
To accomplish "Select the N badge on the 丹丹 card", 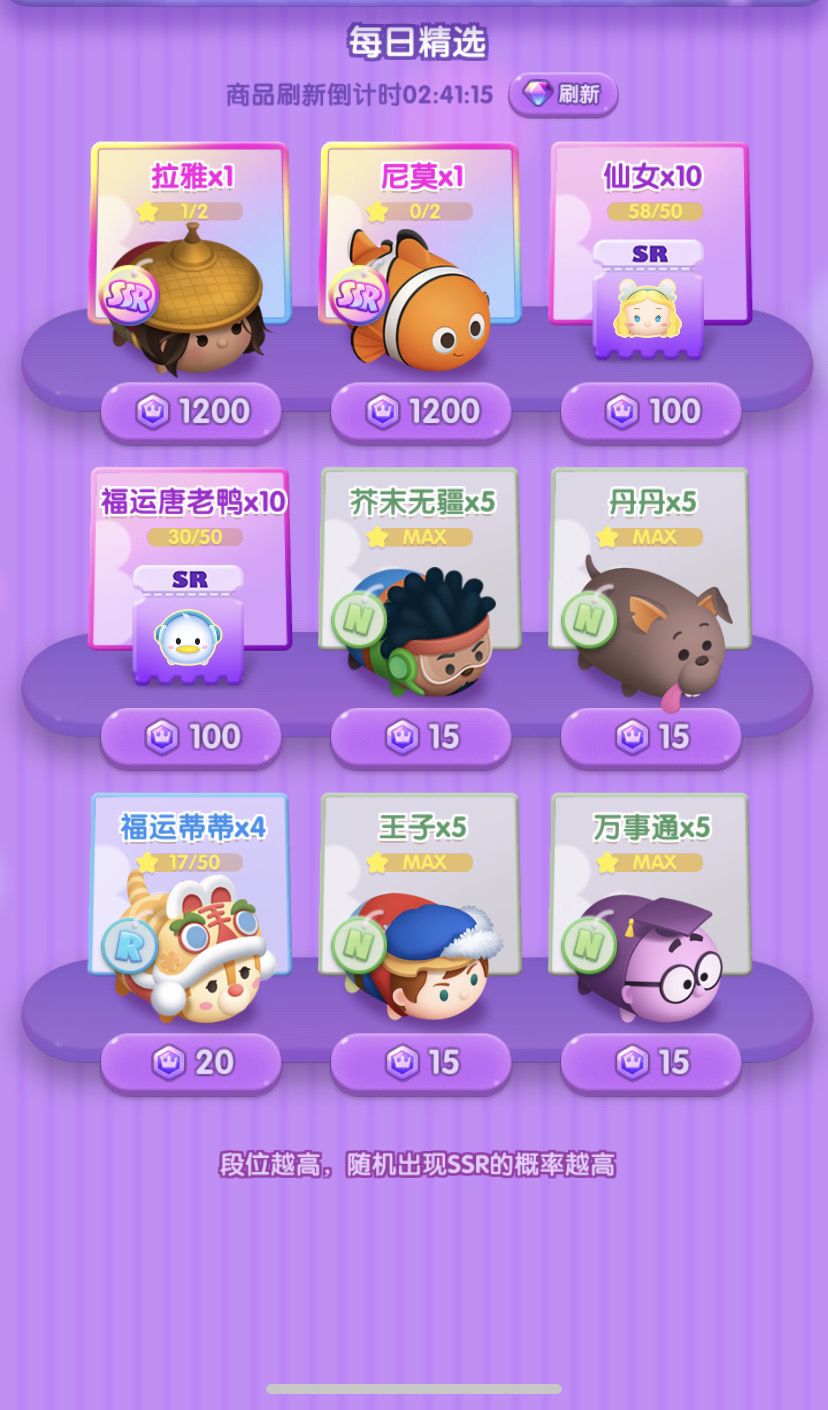I will pyautogui.click(x=591, y=620).
